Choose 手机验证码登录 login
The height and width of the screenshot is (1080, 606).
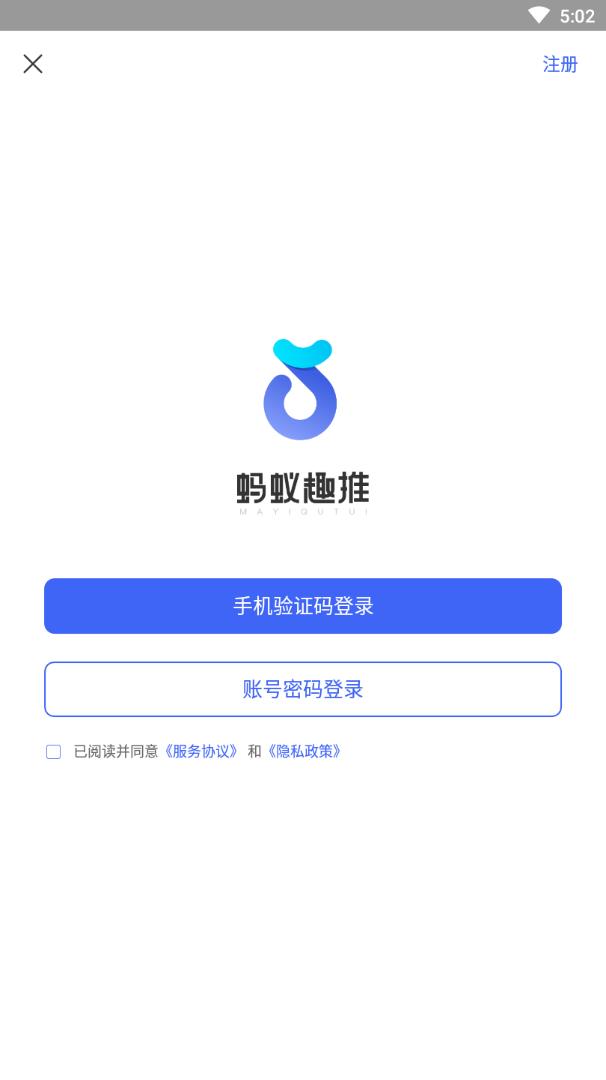303,606
